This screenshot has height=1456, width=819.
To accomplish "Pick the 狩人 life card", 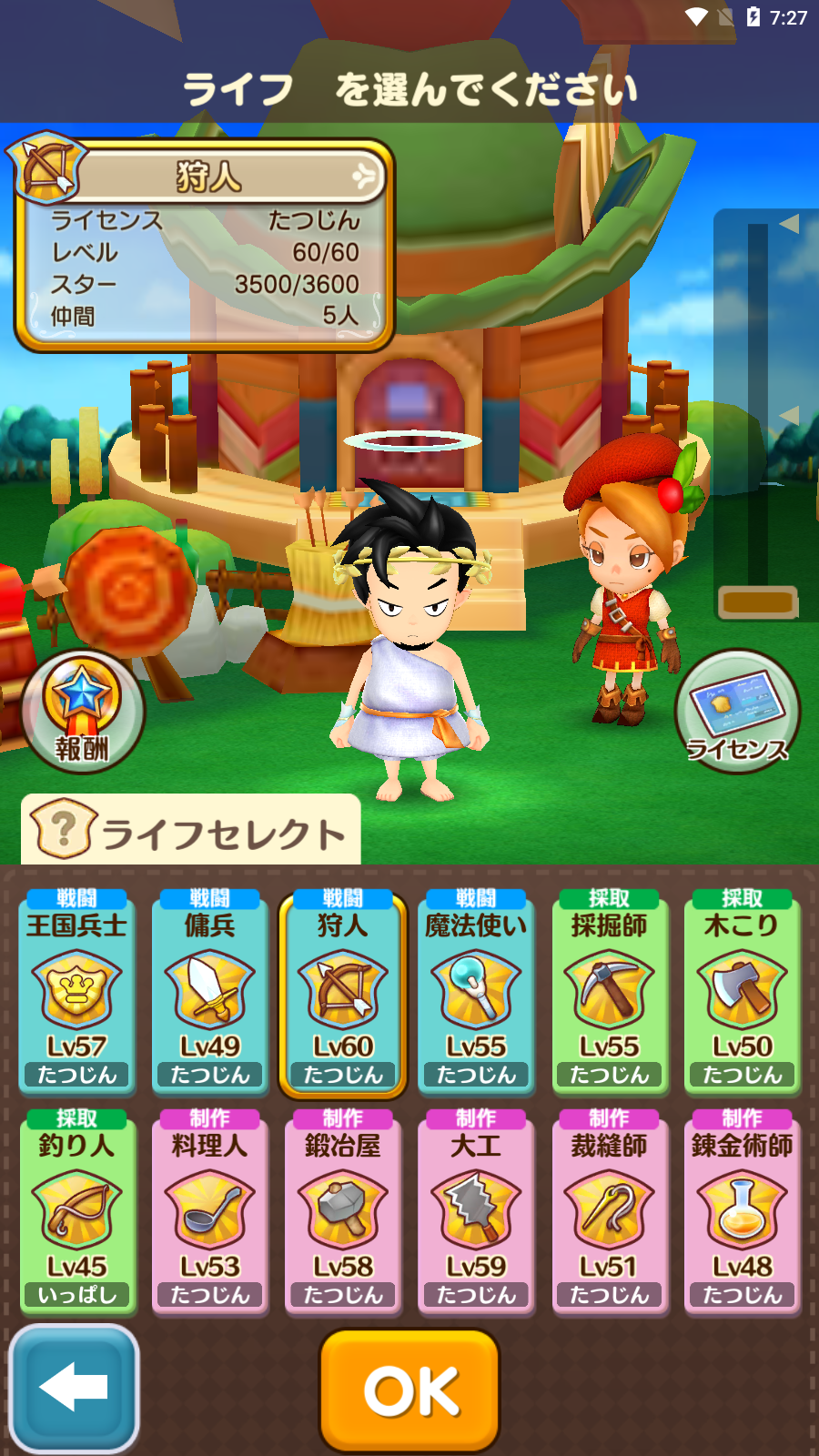I will click(343, 992).
